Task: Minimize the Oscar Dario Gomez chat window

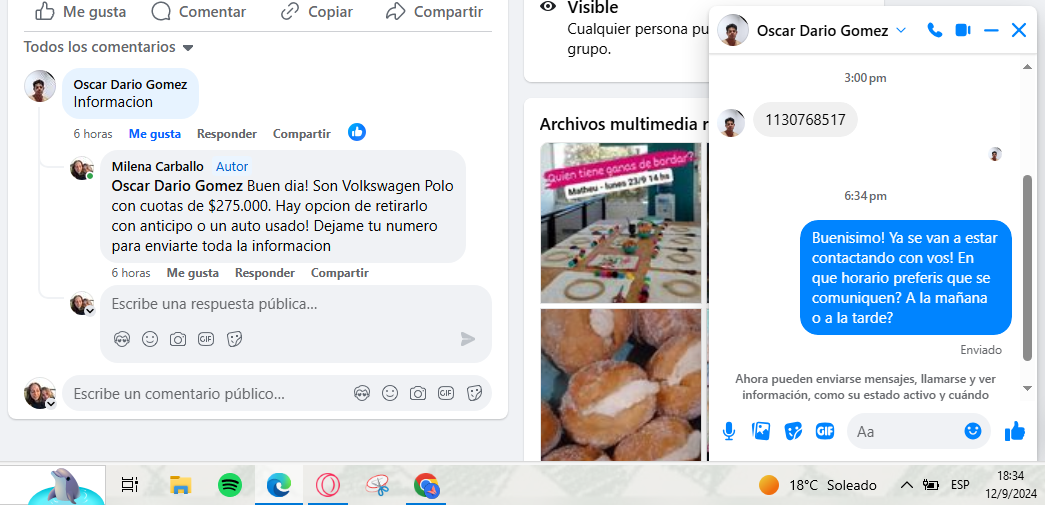Action: tap(991, 30)
